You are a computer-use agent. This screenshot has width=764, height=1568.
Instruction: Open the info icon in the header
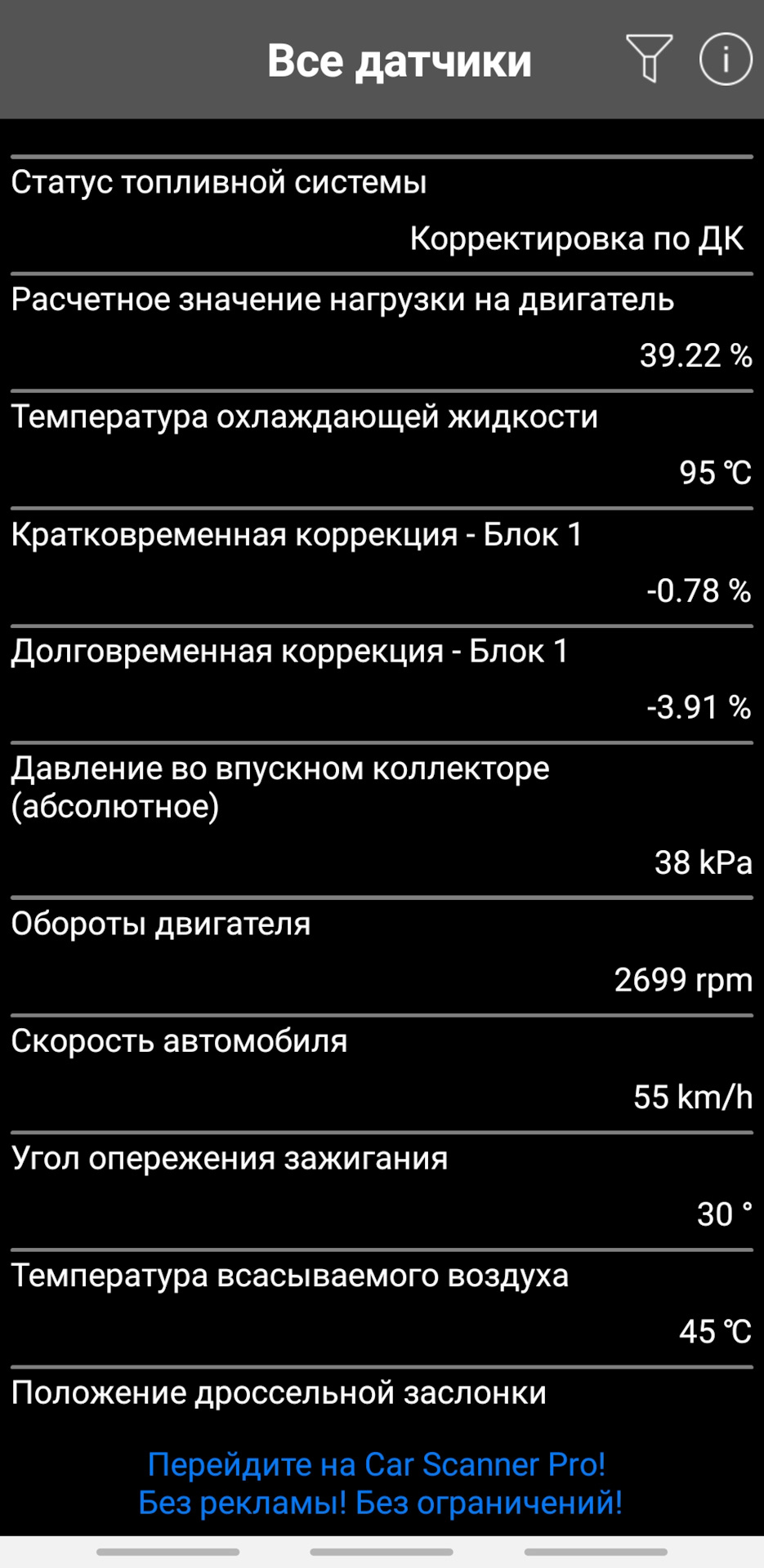[x=725, y=59]
